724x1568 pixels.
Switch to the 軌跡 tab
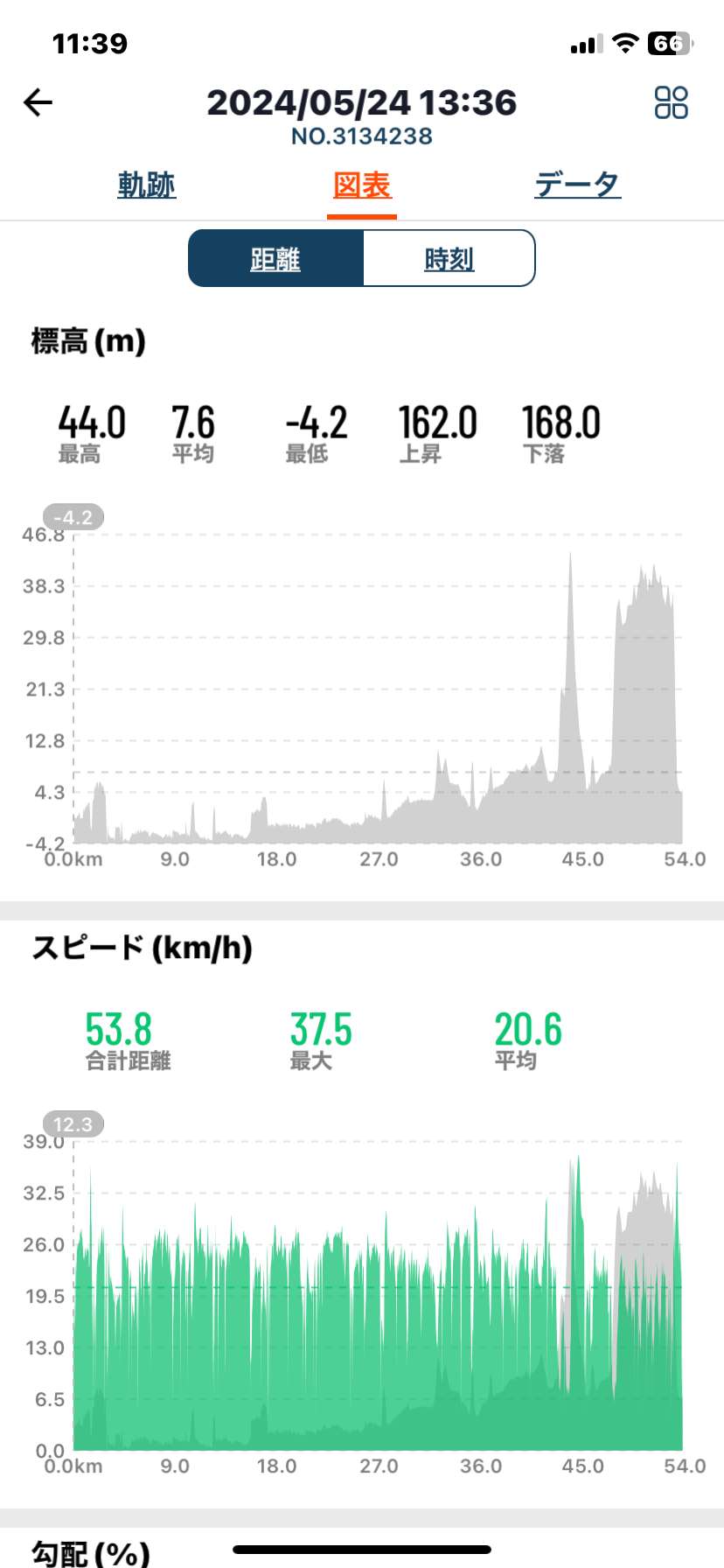tap(147, 185)
